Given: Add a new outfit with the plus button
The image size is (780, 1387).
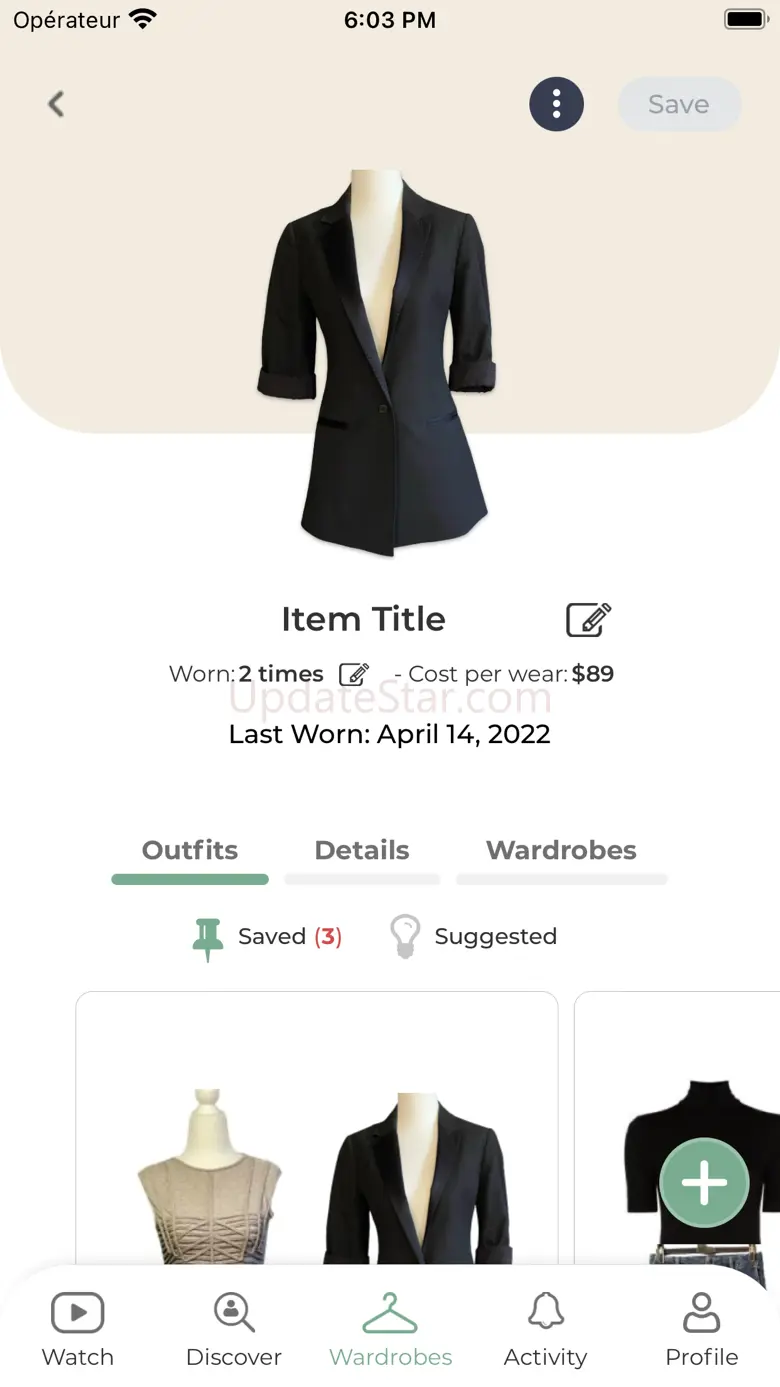Looking at the screenshot, I should pyautogui.click(x=704, y=1183).
